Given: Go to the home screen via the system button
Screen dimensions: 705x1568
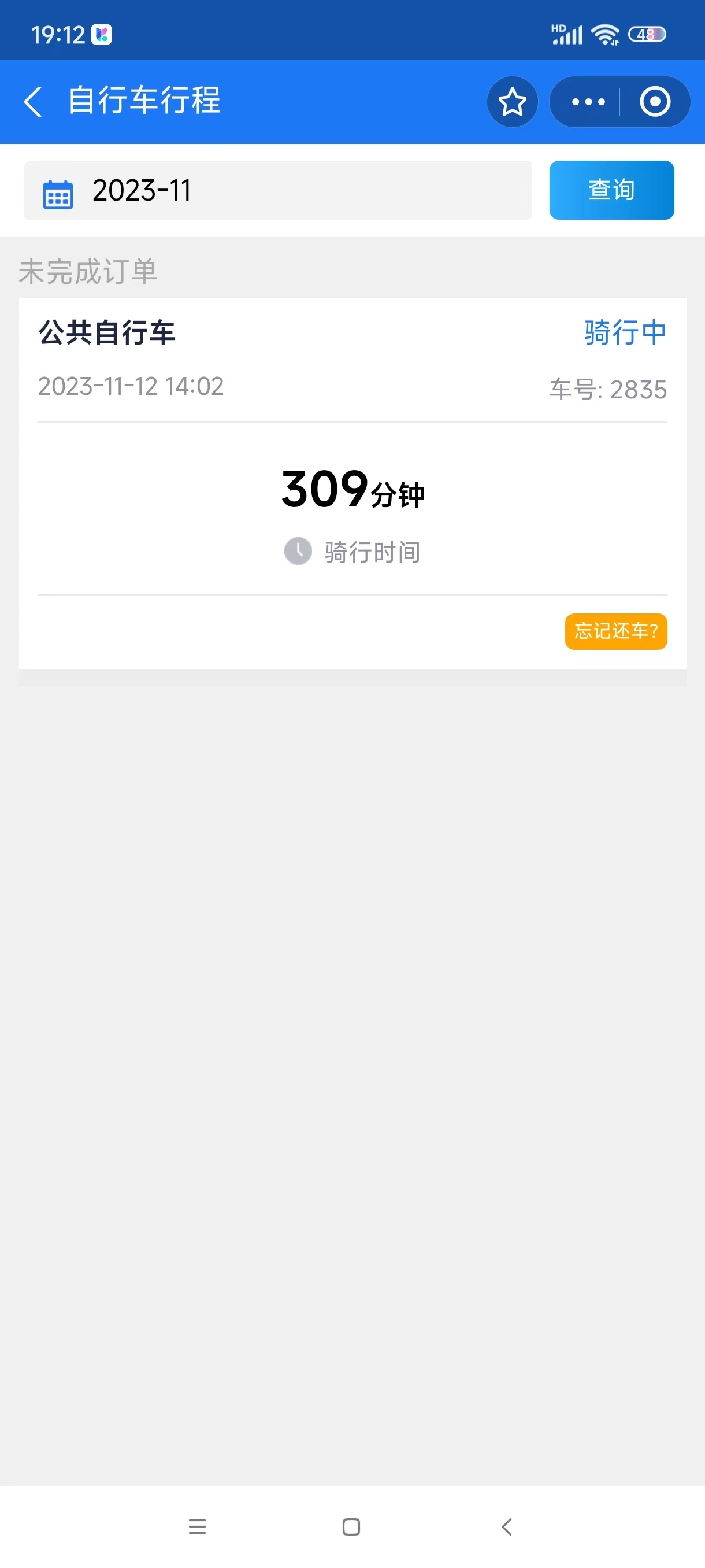Looking at the screenshot, I should coord(351,1526).
